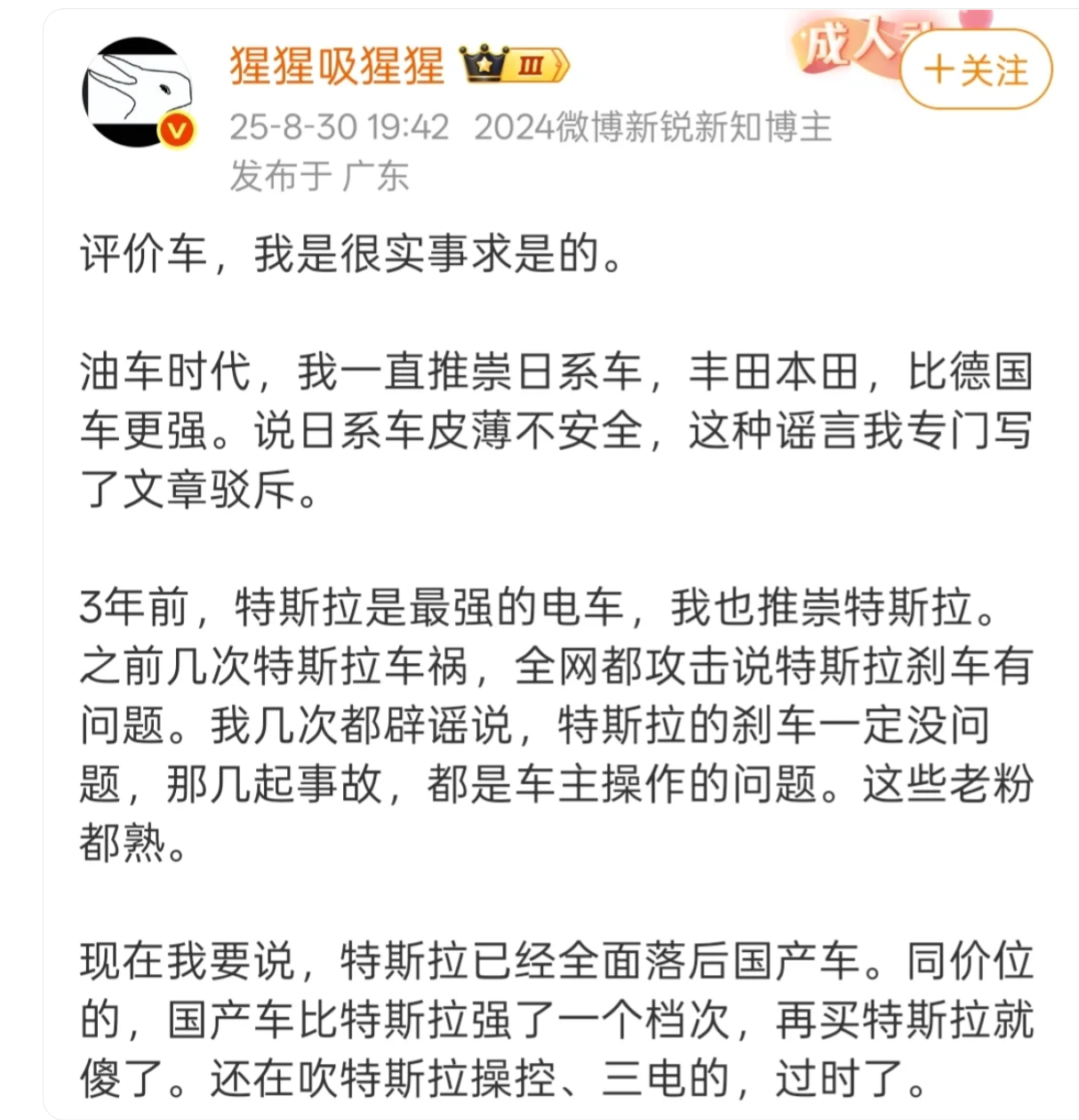The image size is (1079, 1120).
Task: View the crown membership level badge
Action: (x=514, y=65)
